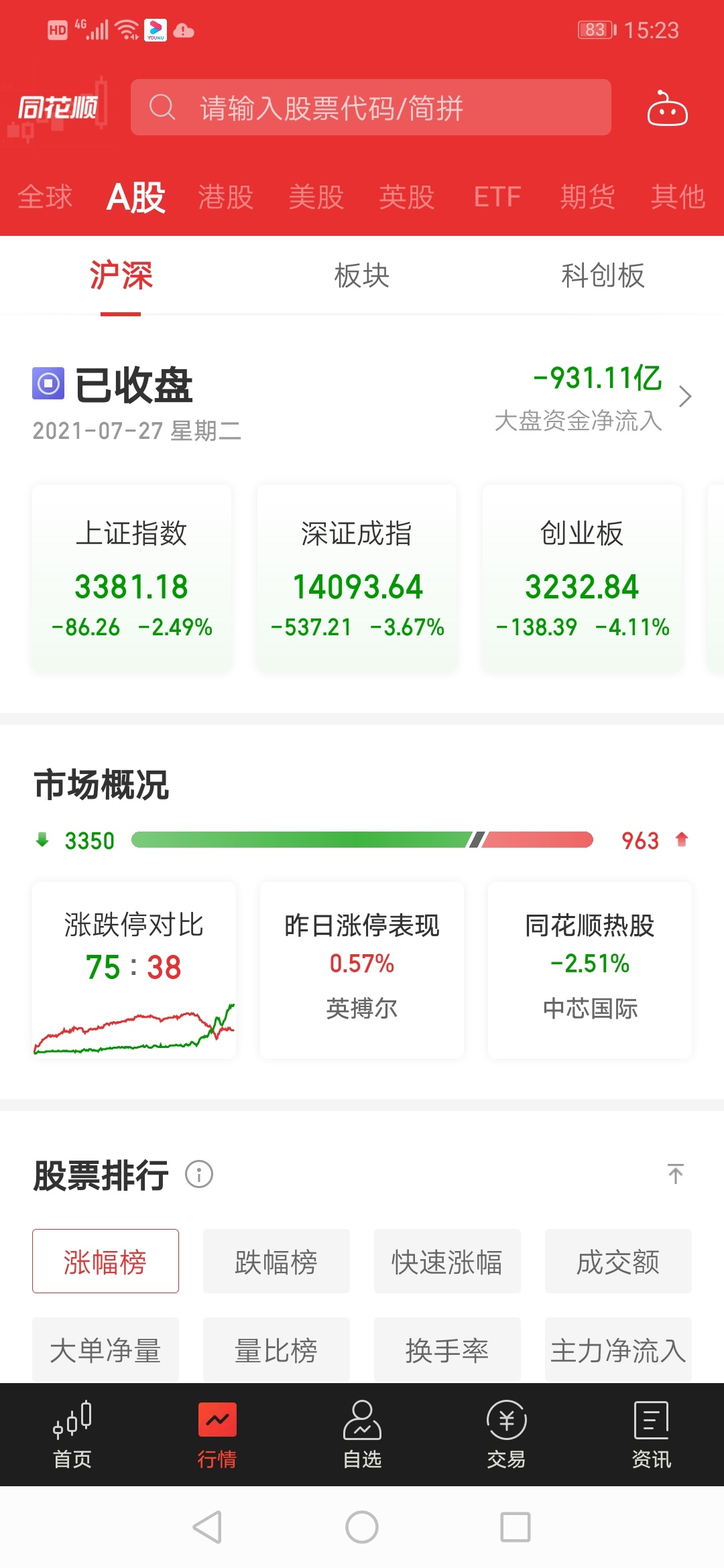Open the 交易 bottom tab
This screenshot has height=1568, width=724.
click(x=506, y=1434)
